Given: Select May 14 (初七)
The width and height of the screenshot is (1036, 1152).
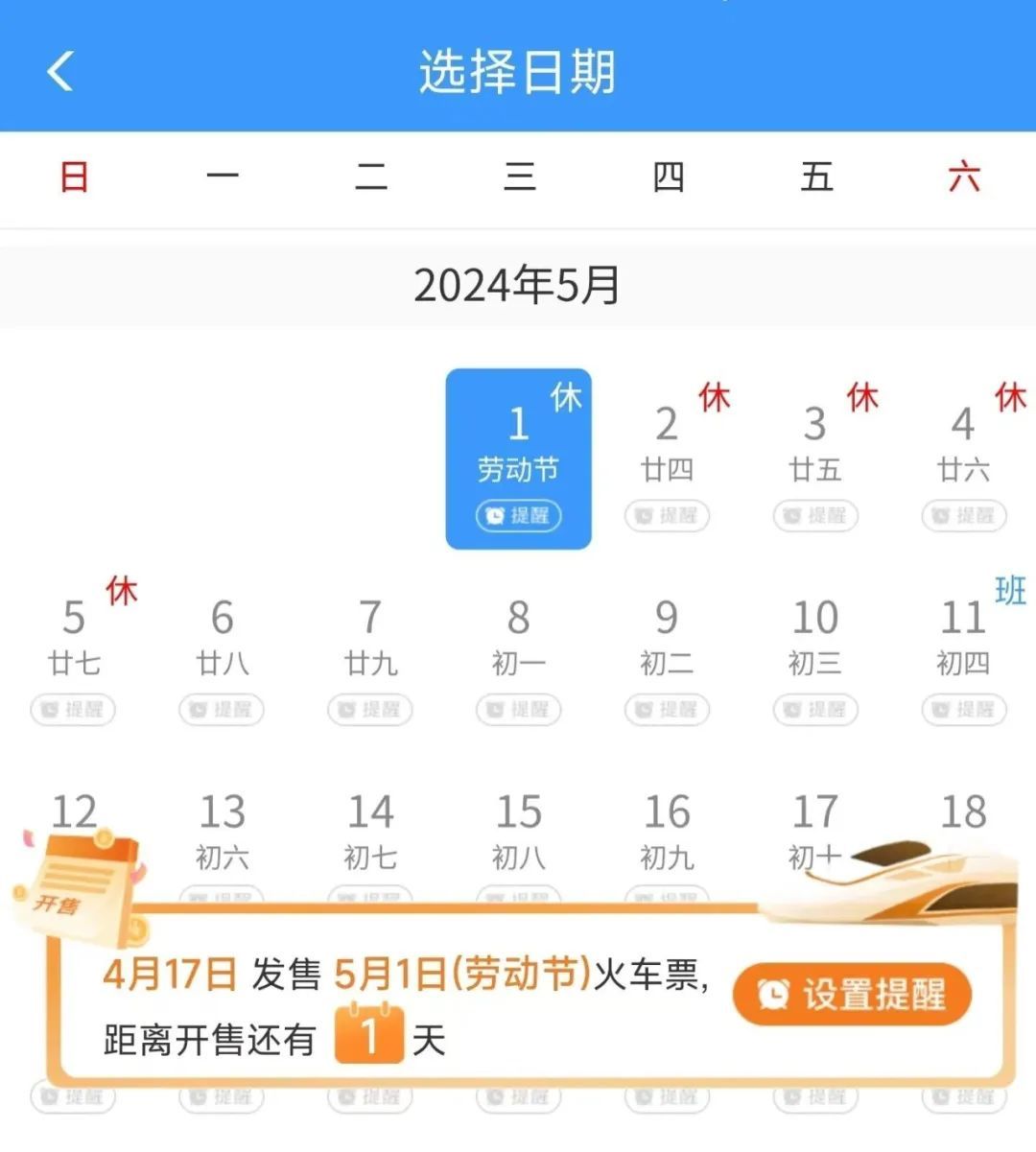Looking at the screenshot, I should click(x=370, y=830).
